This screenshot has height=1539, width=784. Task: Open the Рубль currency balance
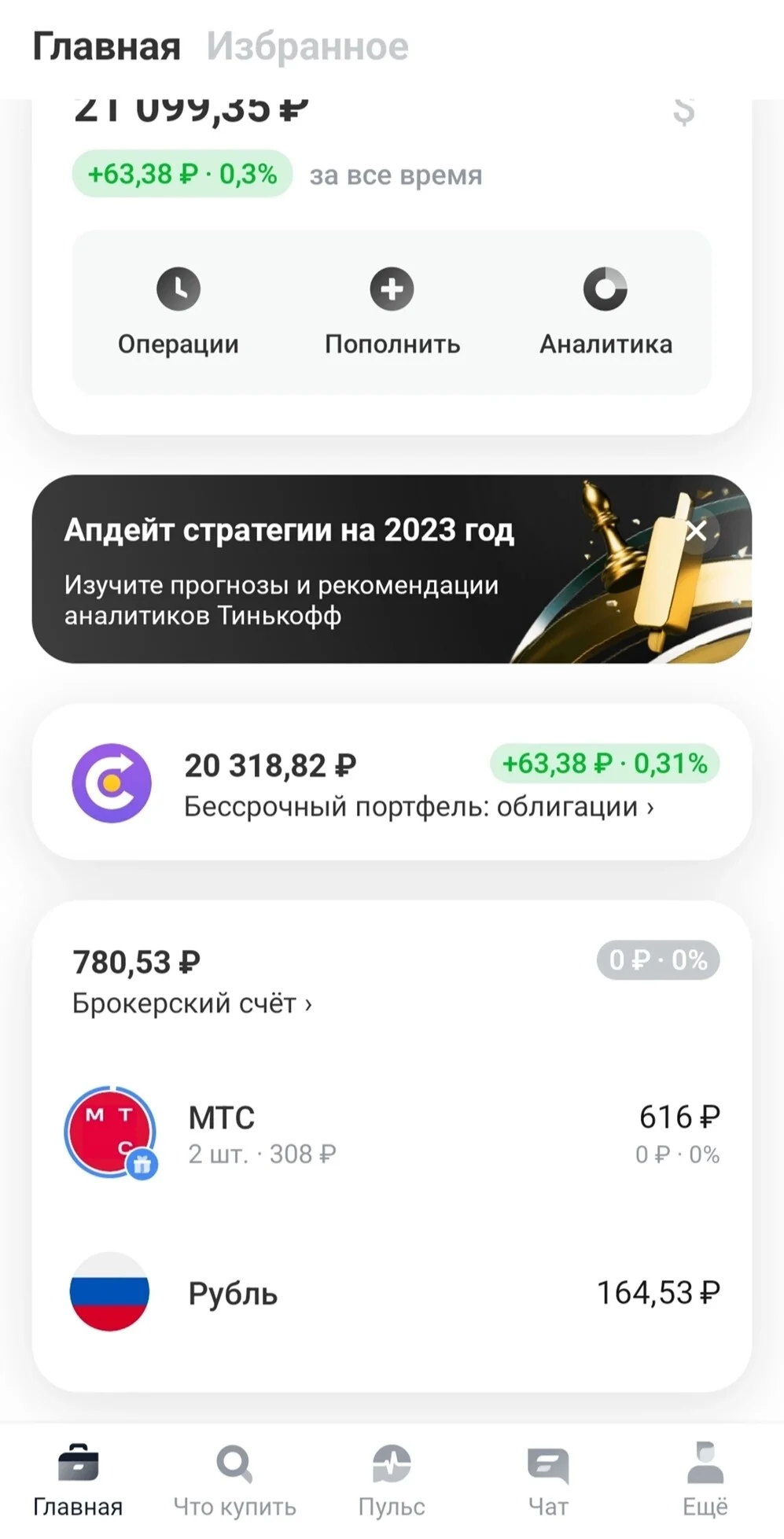click(392, 1293)
